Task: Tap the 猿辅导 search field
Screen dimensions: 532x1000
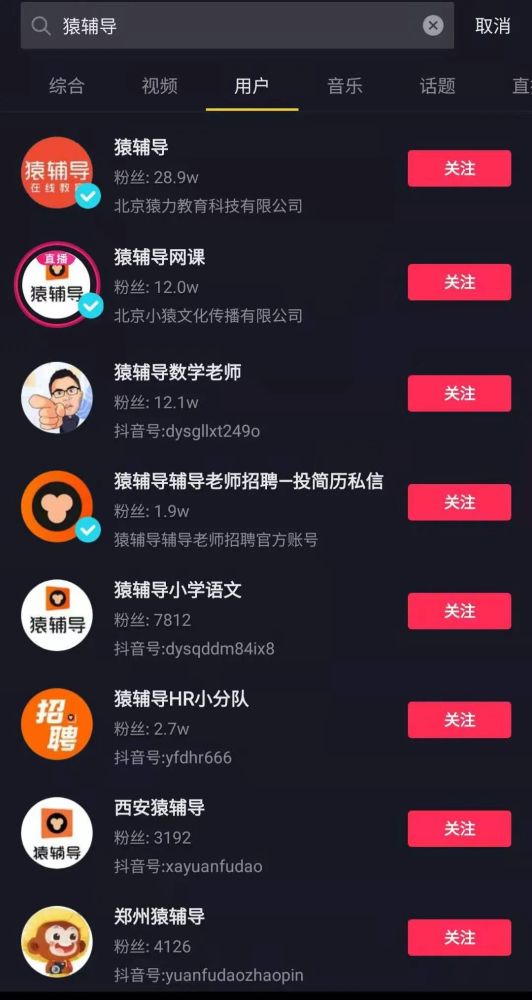Action: coord(237,26)
